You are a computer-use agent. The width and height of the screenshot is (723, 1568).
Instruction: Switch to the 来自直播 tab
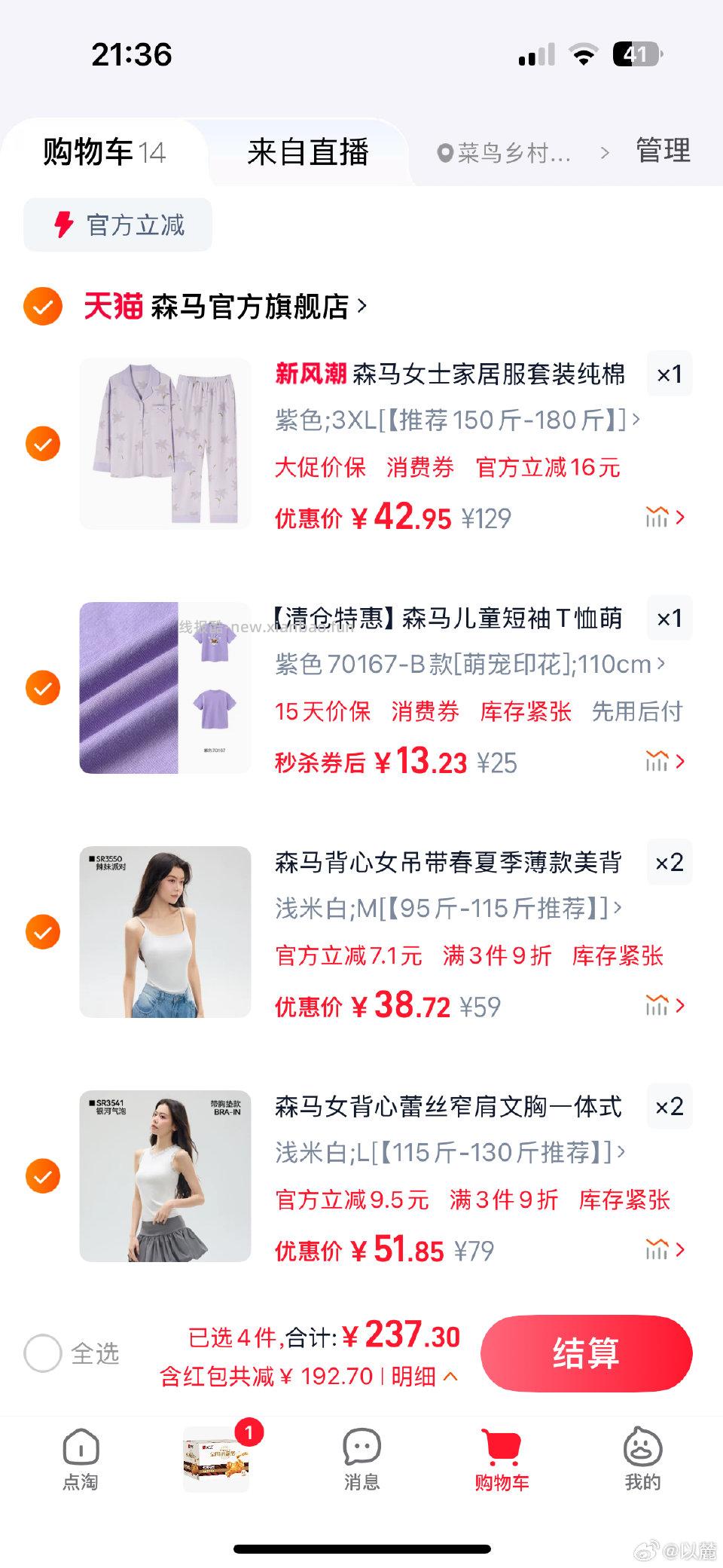coord(309,152)
